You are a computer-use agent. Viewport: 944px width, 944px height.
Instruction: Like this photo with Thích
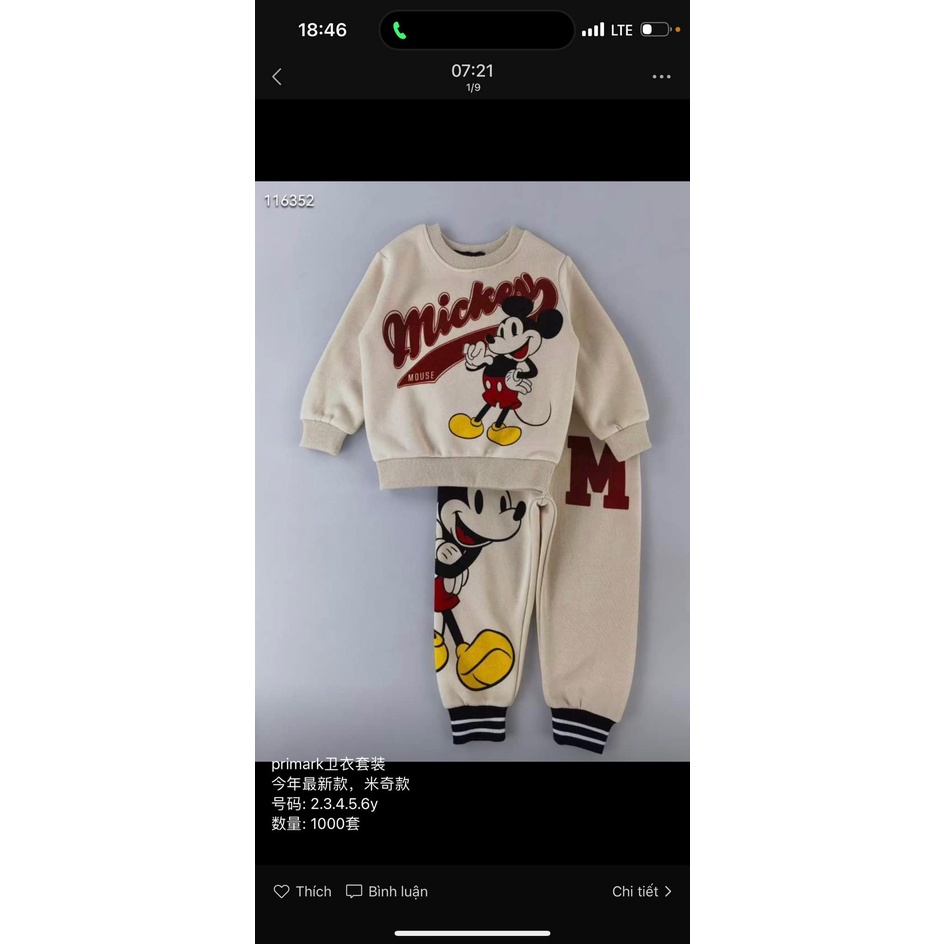click(x=303, y=891)
